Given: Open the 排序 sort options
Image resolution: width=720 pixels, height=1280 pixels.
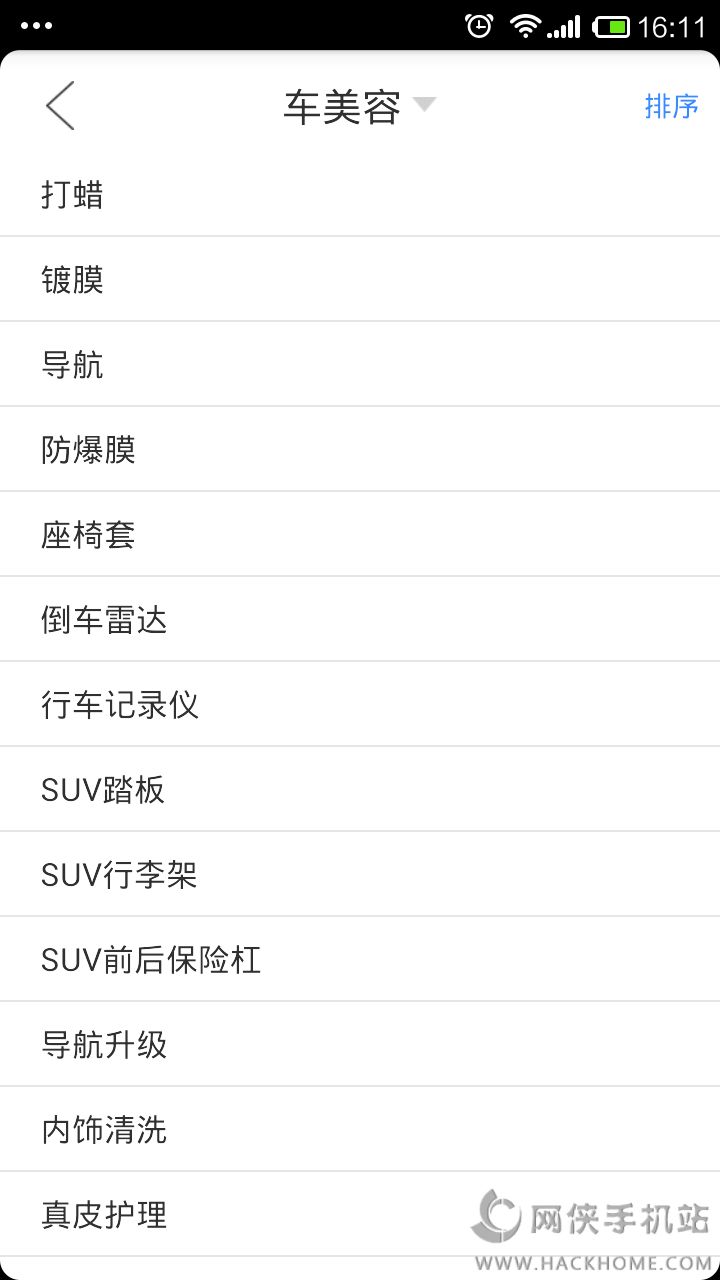Looking at the screenshot, I should coord(671,106).
